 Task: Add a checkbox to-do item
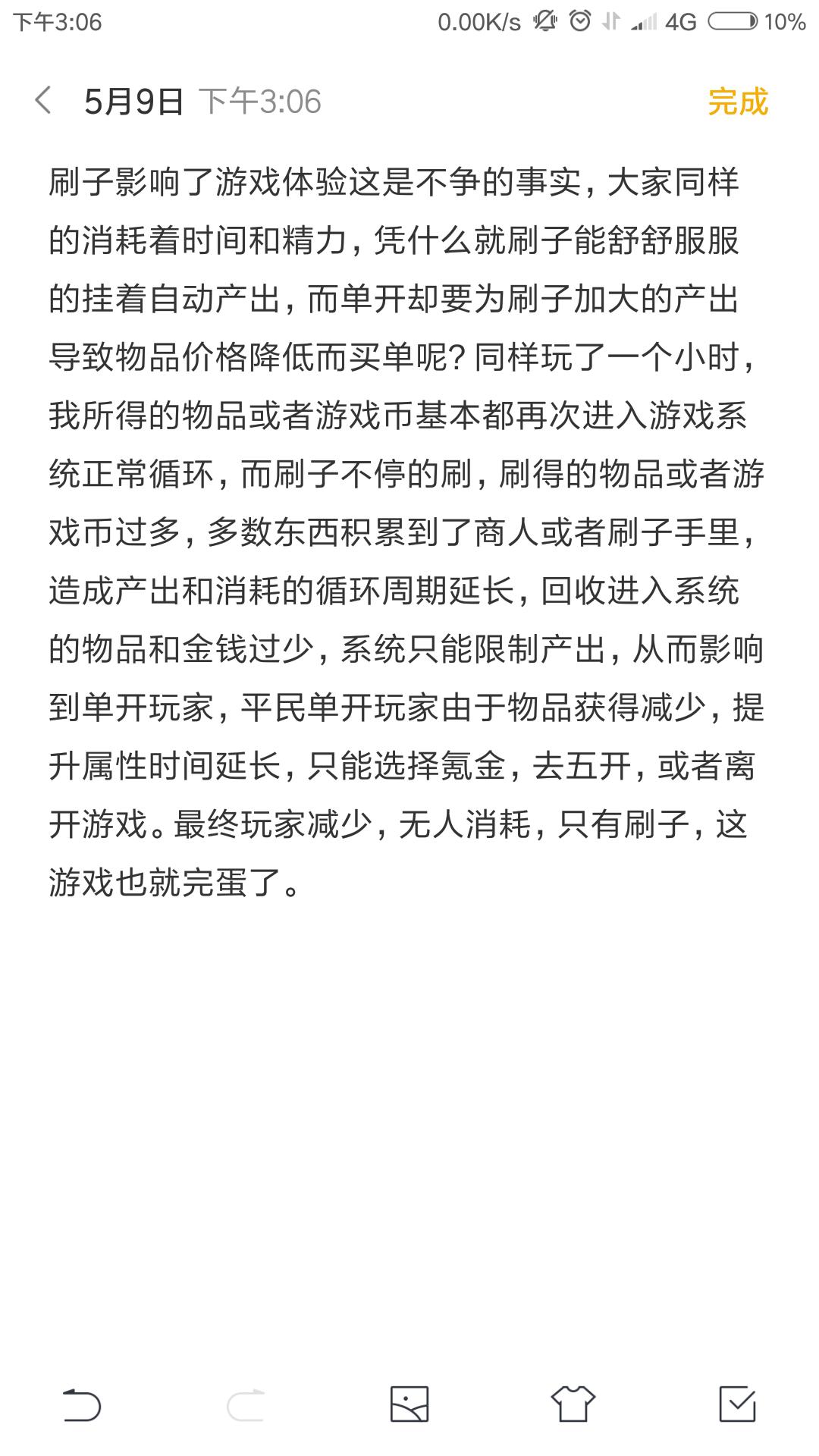pyautogui.click(x=737, y=1404)
